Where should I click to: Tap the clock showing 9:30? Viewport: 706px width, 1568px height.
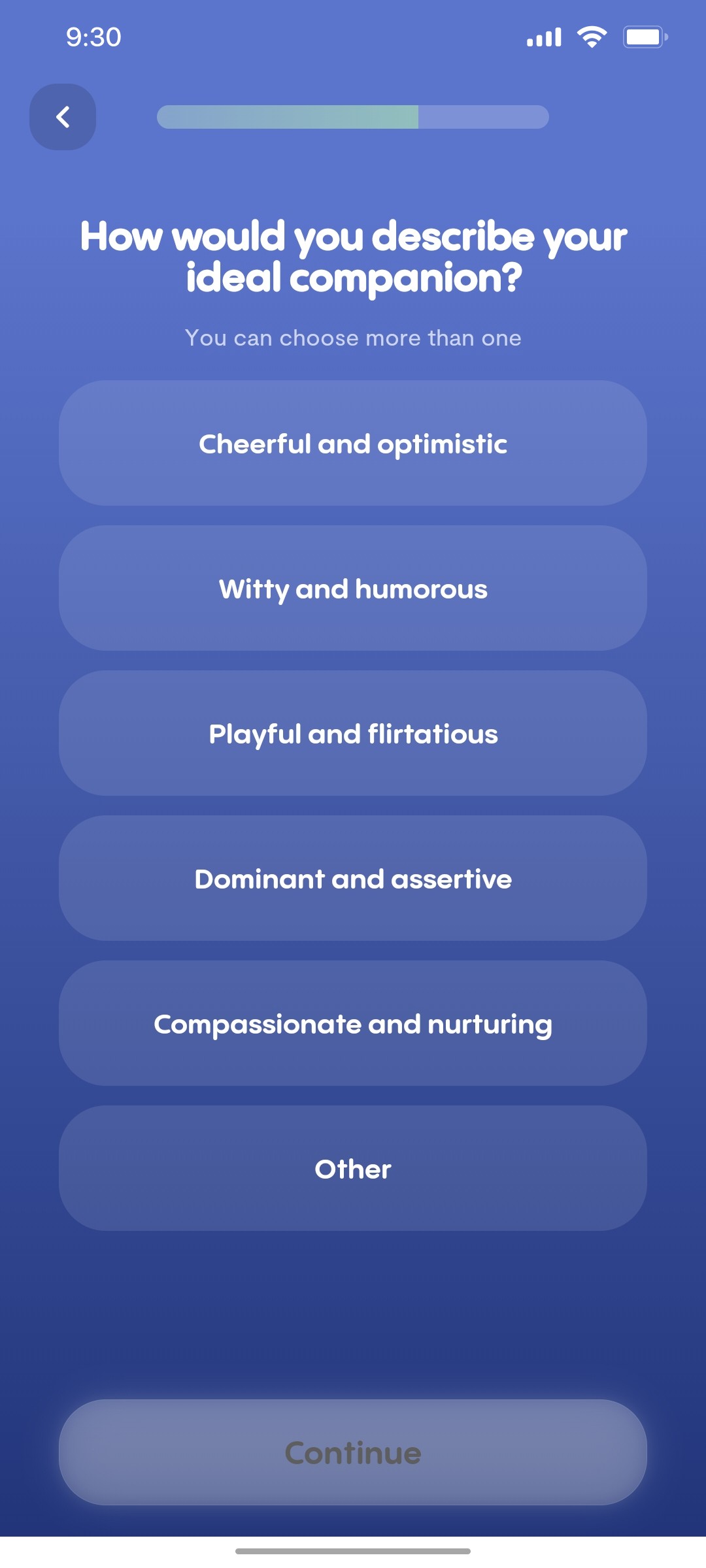pyautogui.click(x=93, y=38)
